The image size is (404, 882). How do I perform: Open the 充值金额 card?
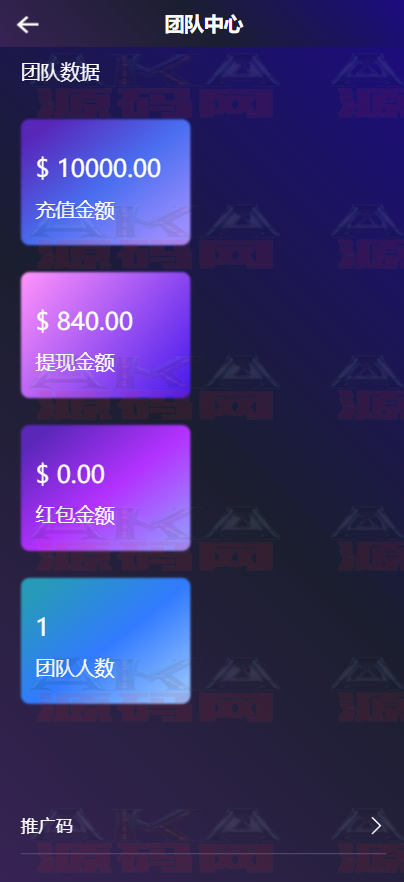(106, 182)
